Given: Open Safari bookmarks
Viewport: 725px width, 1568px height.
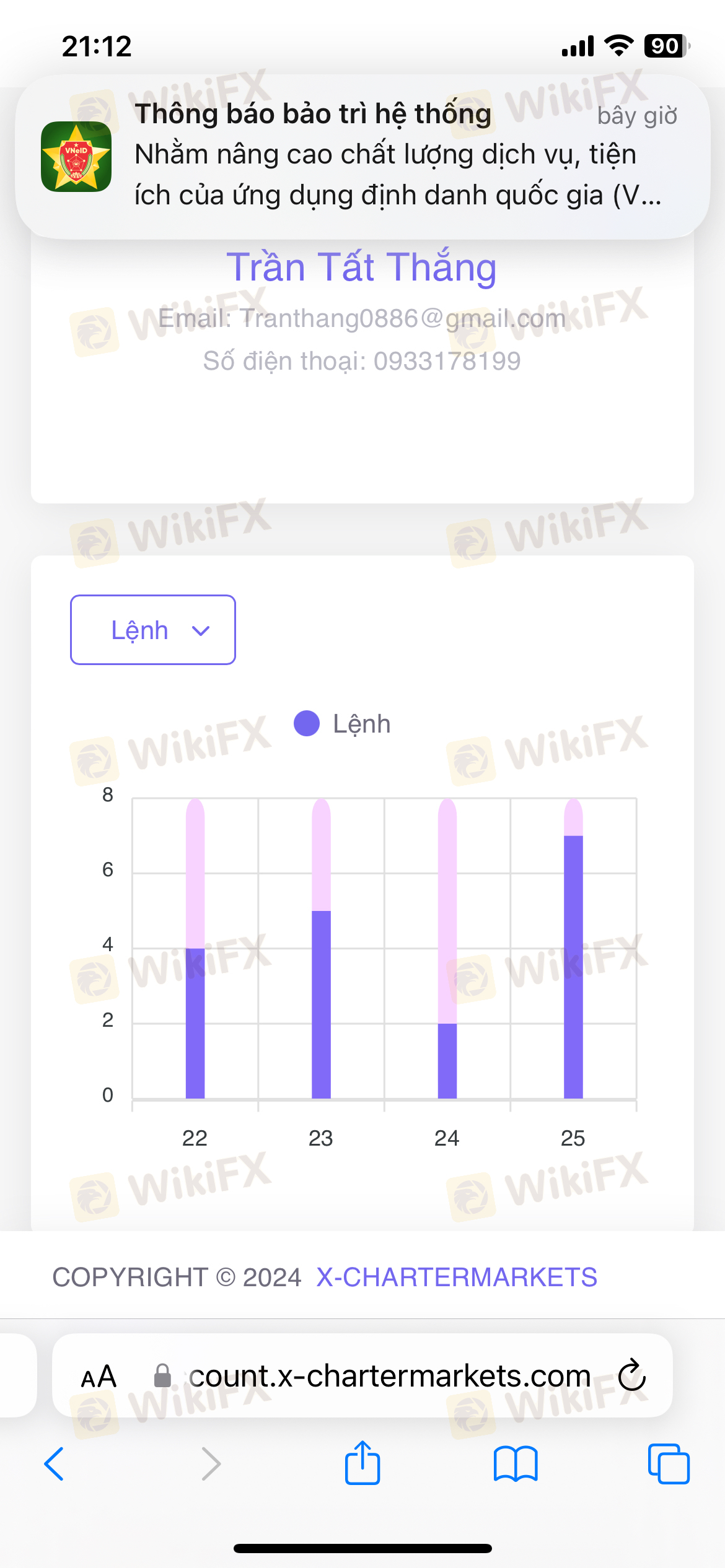Looking at the screenshot, I should 516,1464.
